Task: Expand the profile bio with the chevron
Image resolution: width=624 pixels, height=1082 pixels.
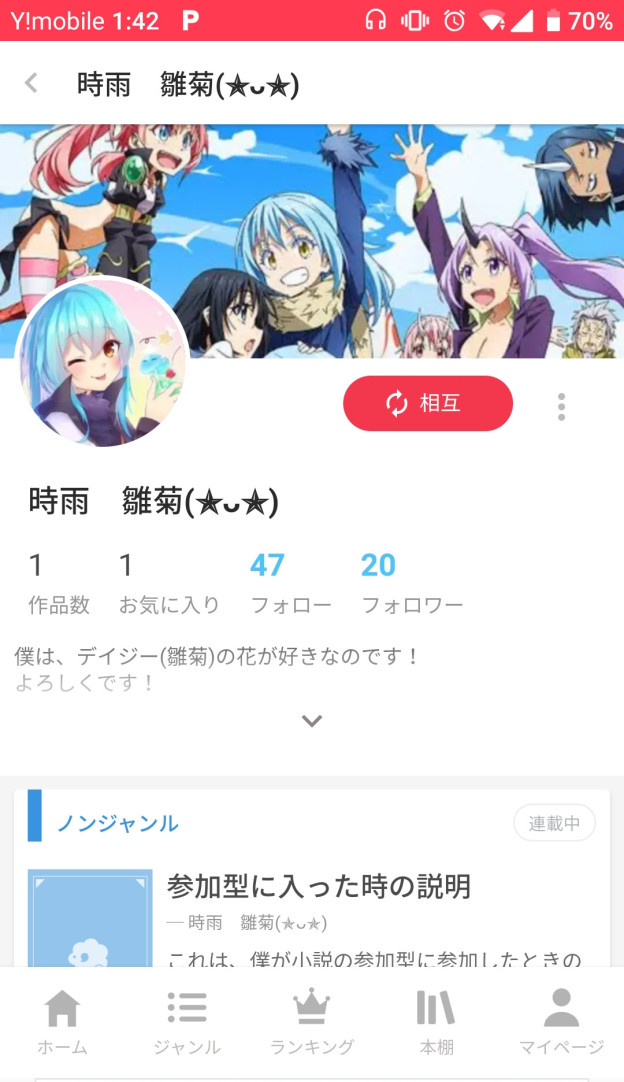Action: tap(312, 720)
